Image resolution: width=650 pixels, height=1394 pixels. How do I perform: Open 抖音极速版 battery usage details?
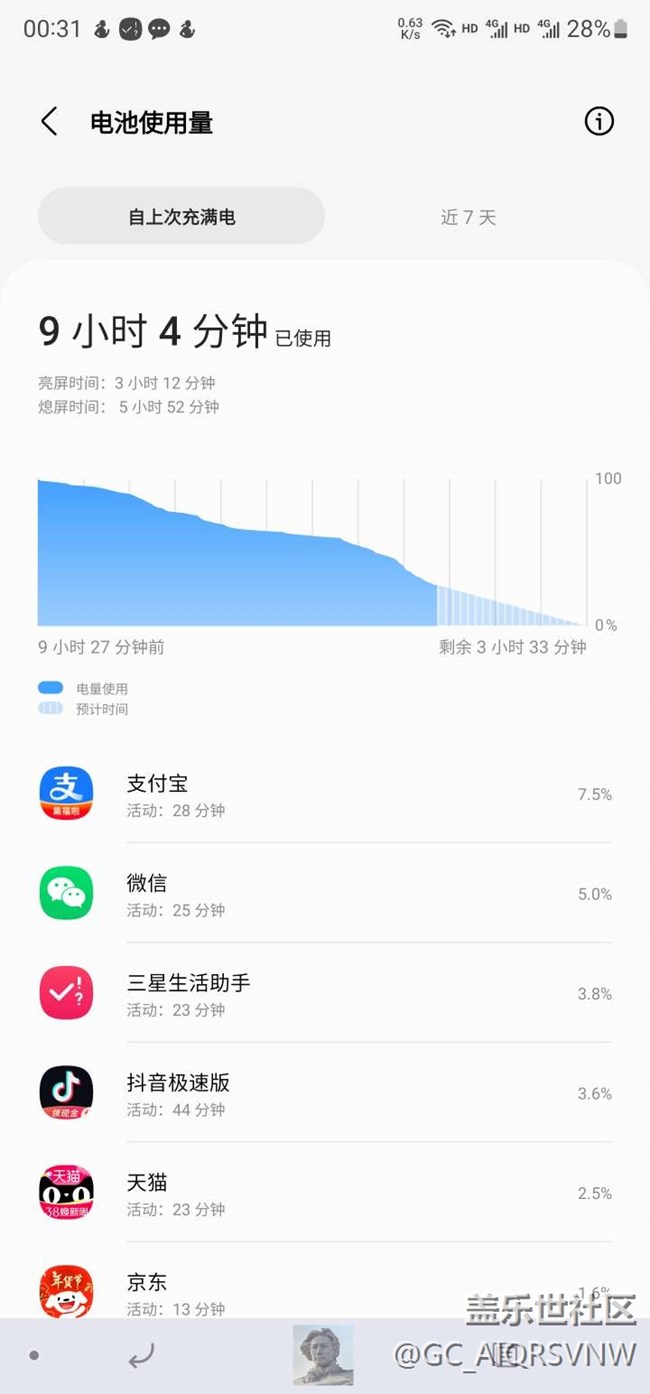pyautogui.click(x=325, y=1093)
